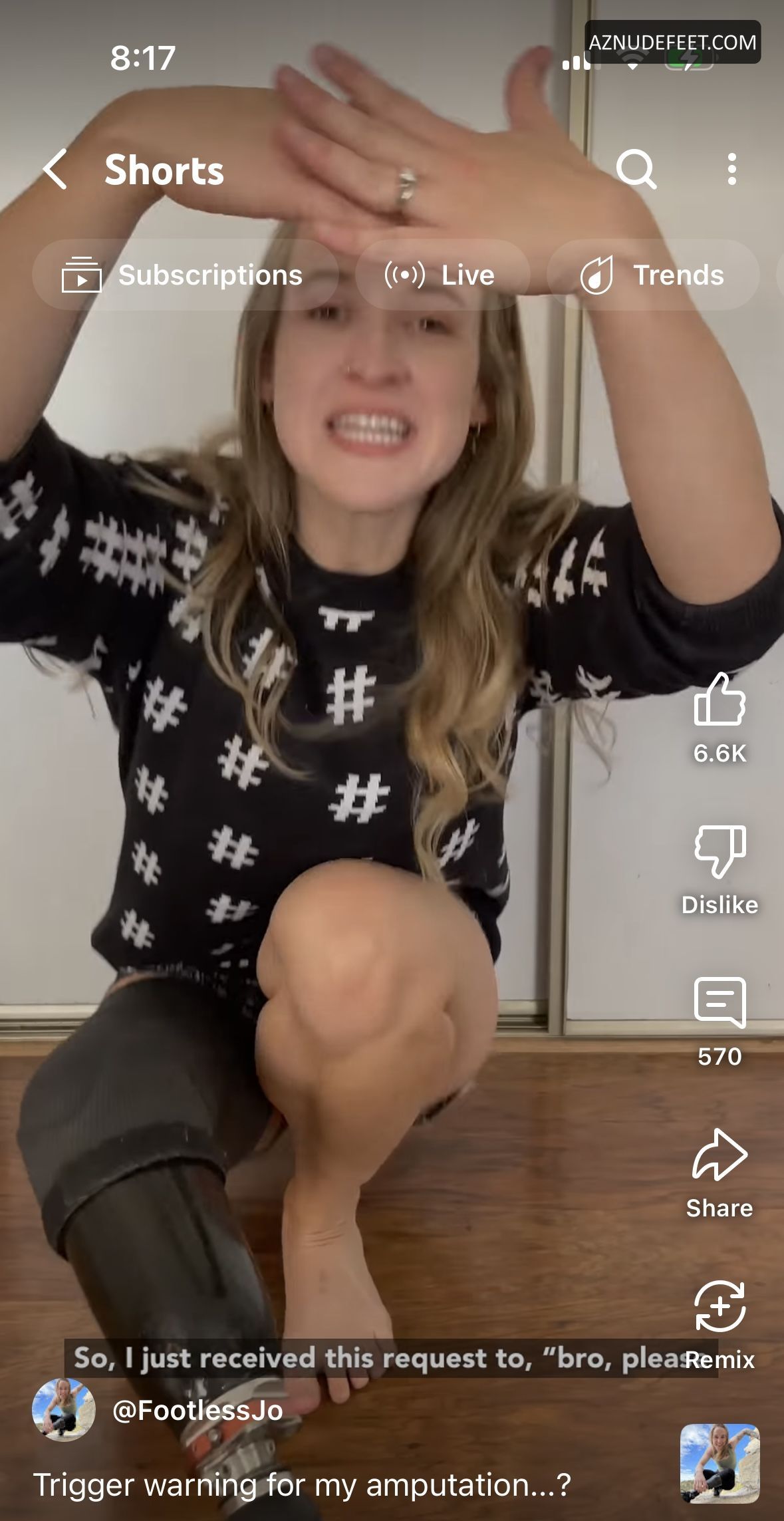Switch to the Trends chip
This screenshot has height=1521, width=784.
(653, 275)
